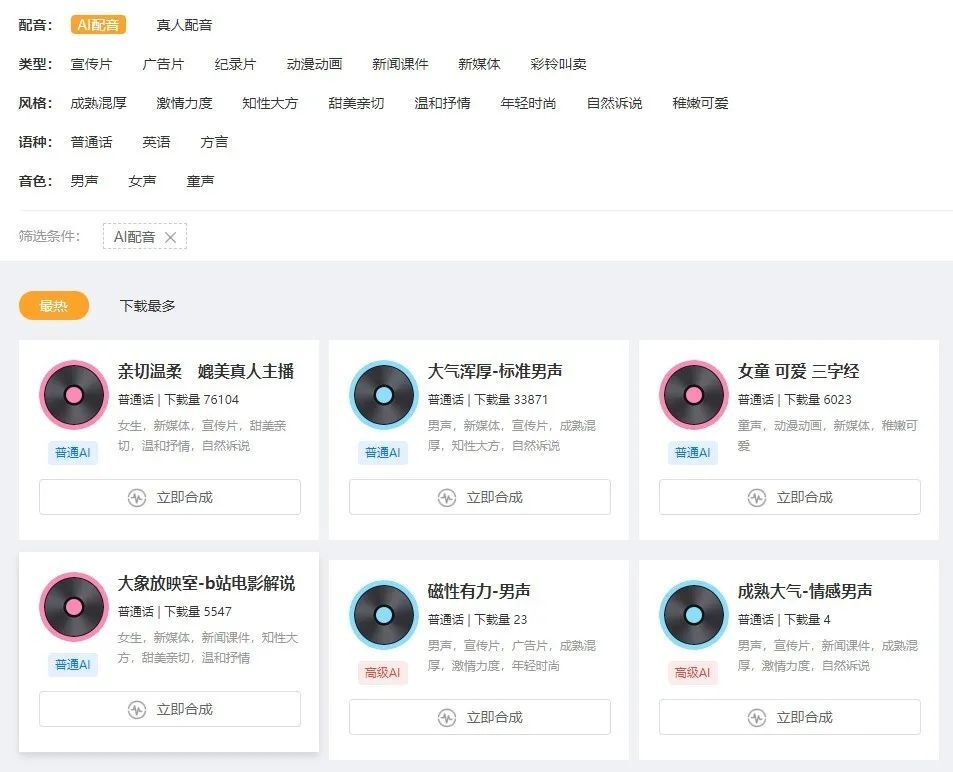Filter voices by 男声
953x772 pixels.
[84, 181]
